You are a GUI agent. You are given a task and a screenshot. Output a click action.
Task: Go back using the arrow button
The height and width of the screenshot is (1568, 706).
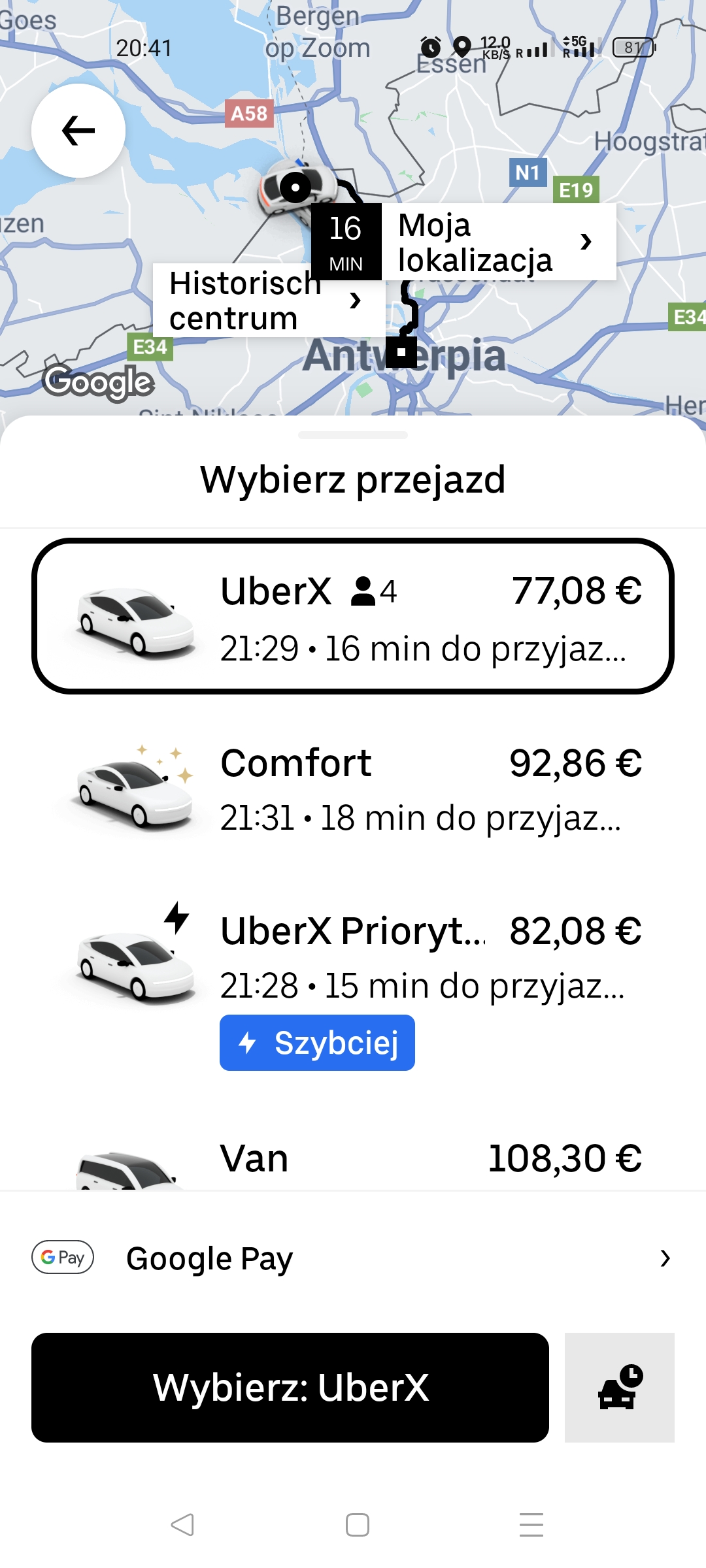point(78,131)
